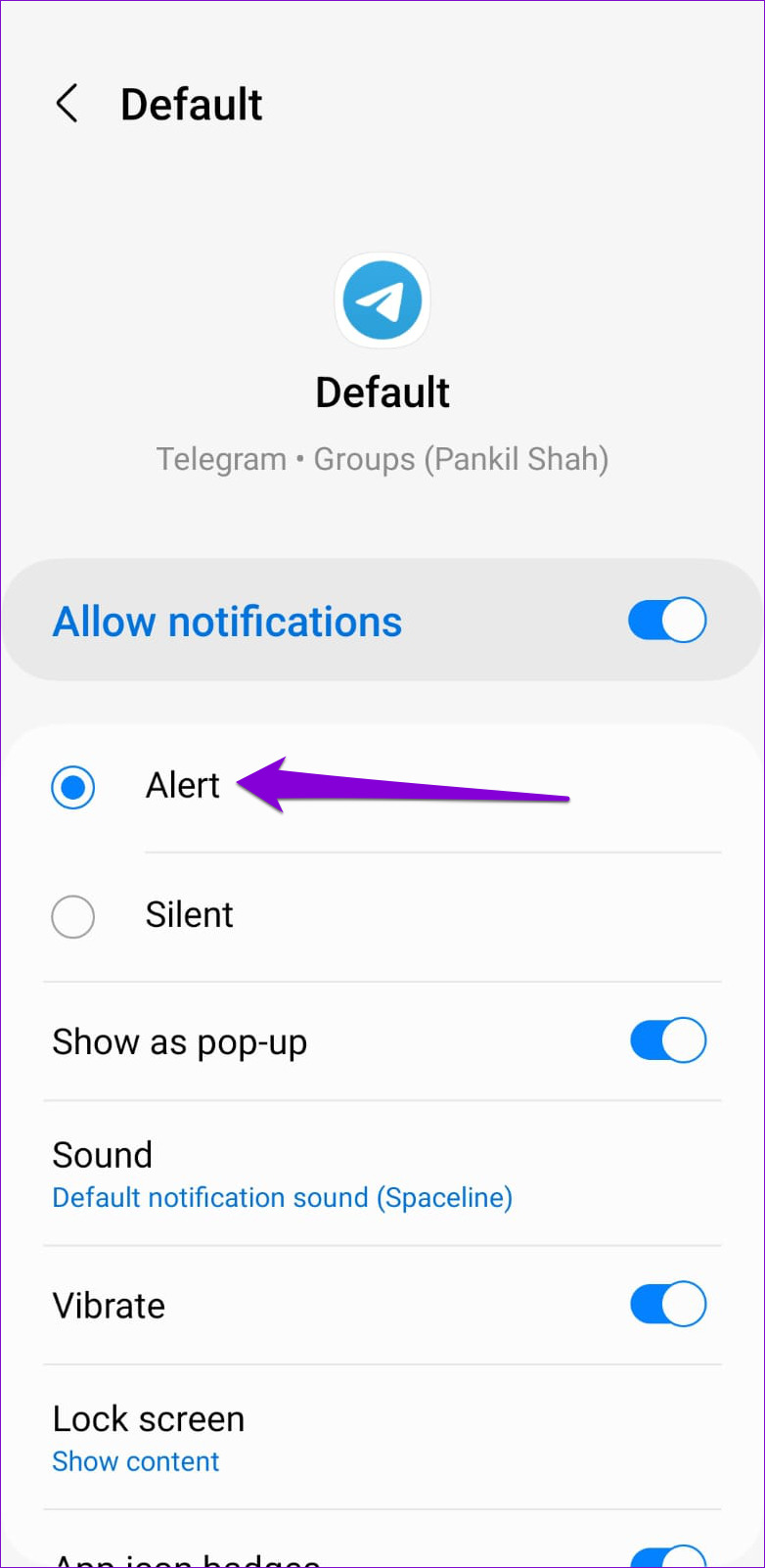Go back from the Default screen
This screenshot has height=1568, width=765.
point(67,104)
